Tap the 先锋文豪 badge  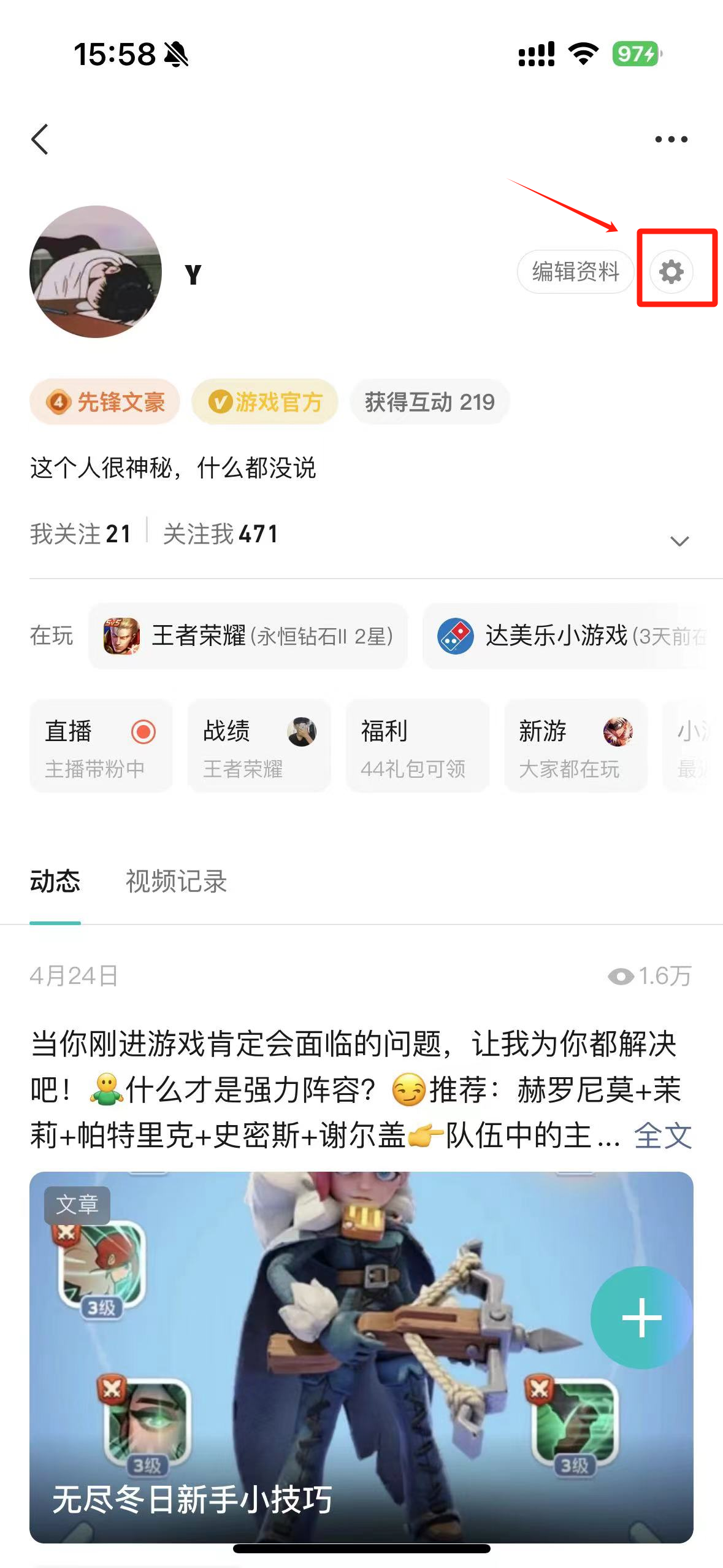pyautogui.click(x=105, y=402)
